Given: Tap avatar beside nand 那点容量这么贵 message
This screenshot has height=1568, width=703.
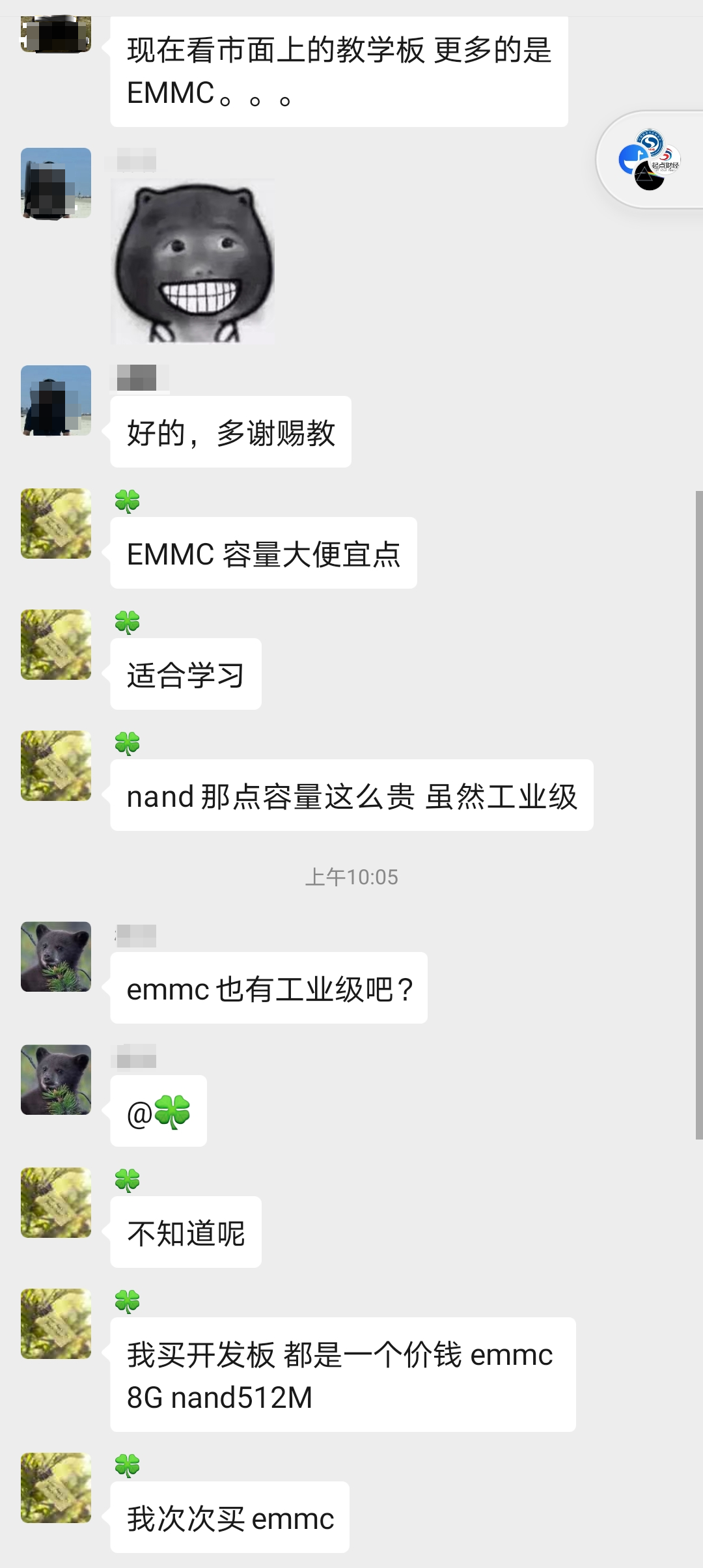Looking at the screenshot, I should (x=56, y=766).
